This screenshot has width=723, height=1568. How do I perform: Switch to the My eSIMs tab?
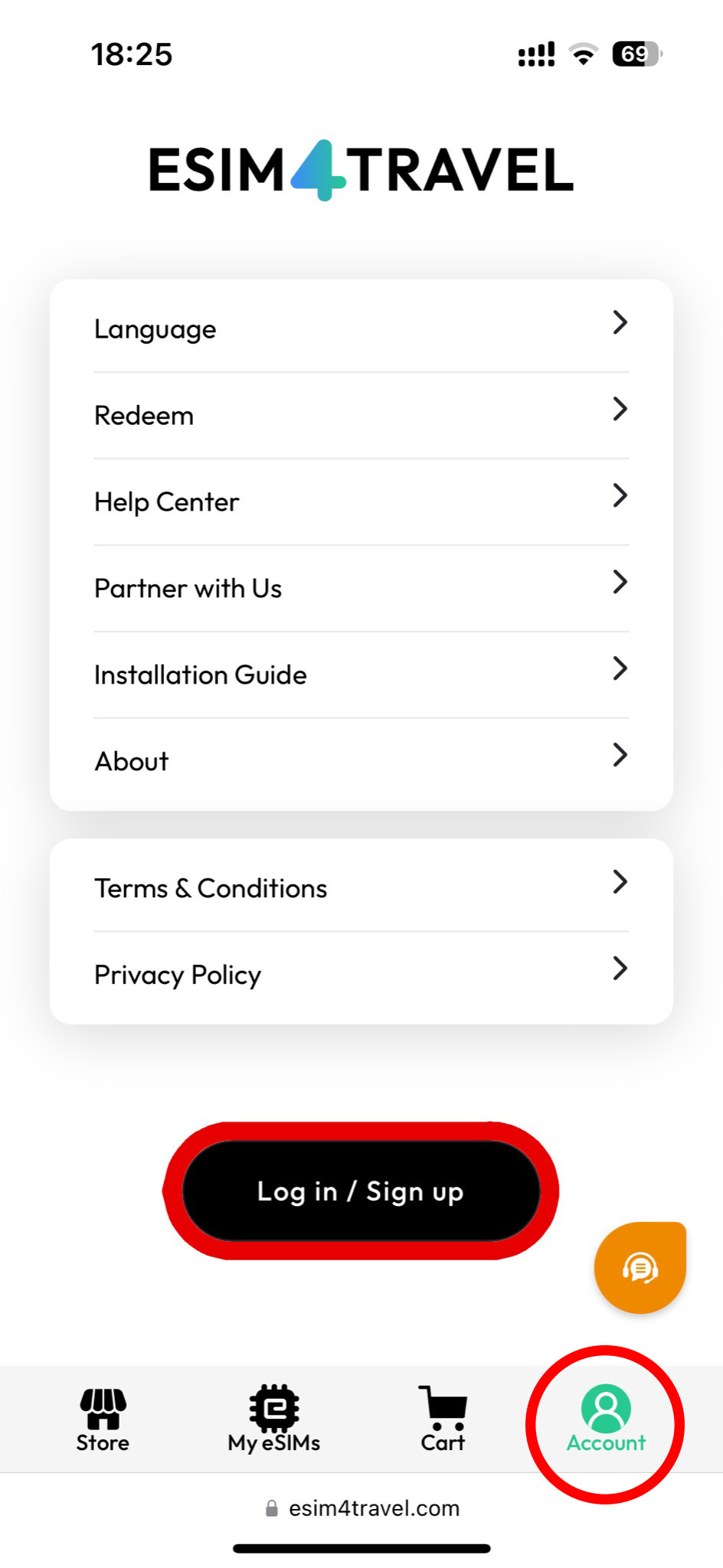click(x=273, y=1420)
